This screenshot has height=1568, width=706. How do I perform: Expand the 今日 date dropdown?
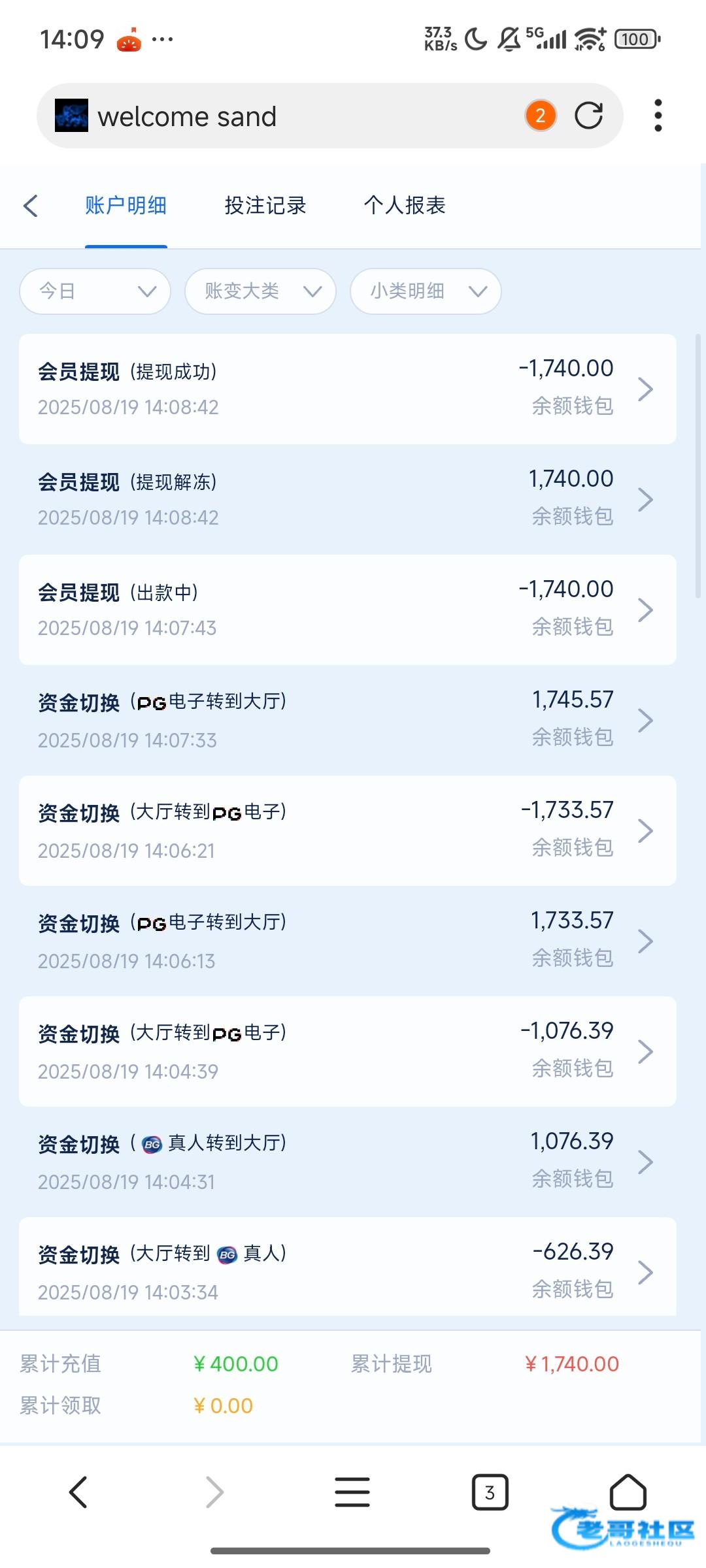tap(95, 291)
